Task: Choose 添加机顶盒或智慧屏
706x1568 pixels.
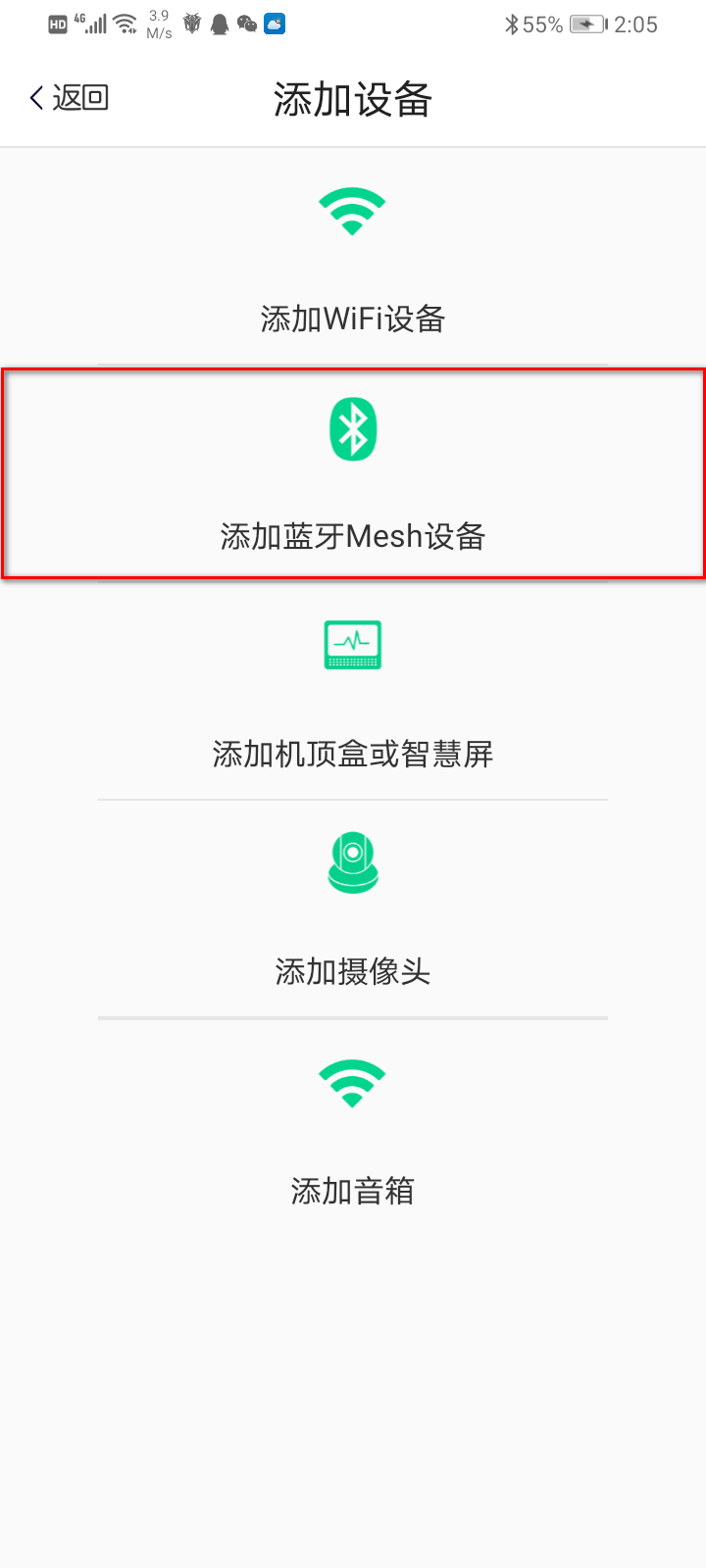Action: click(x=353, y=693)
